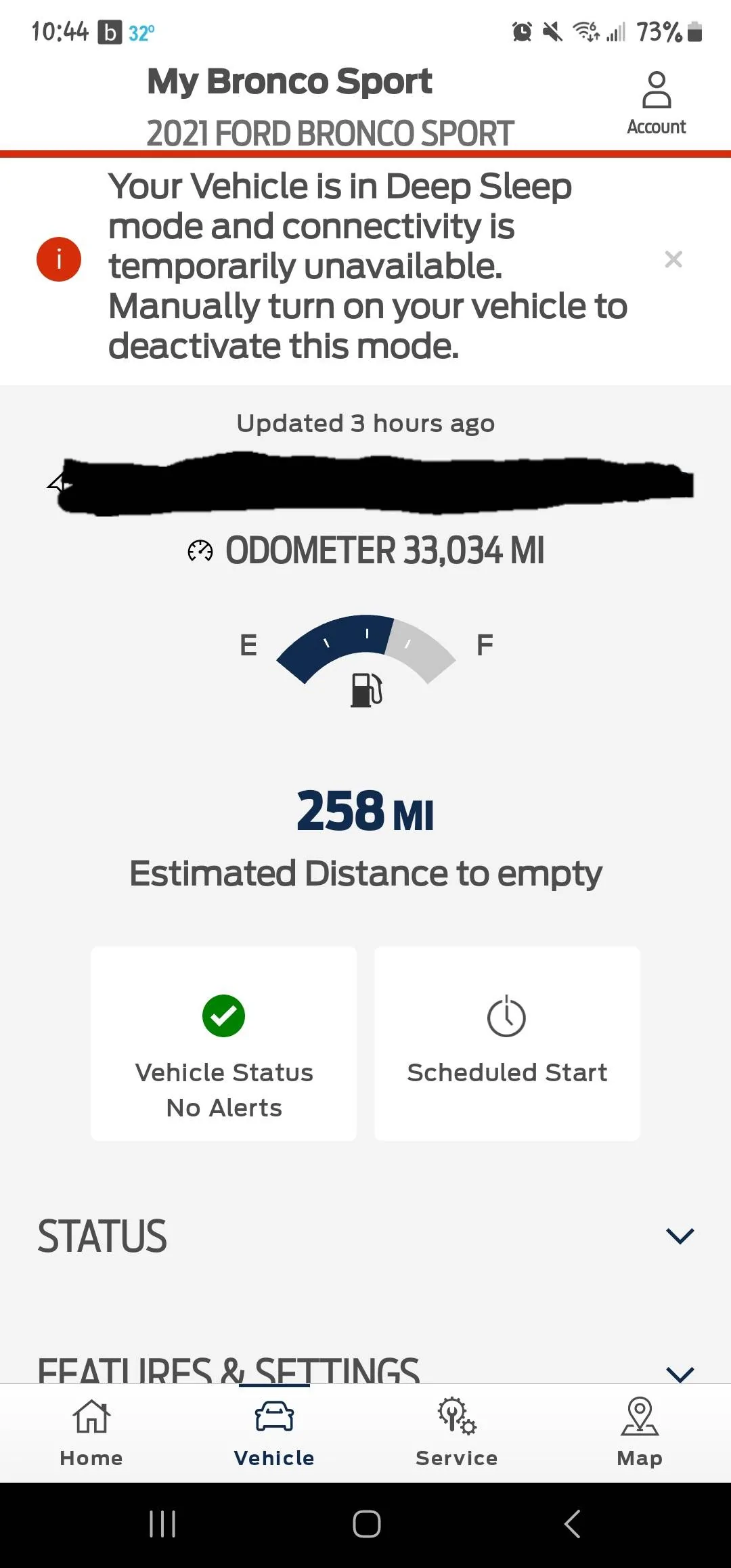
Task: Open the Vehicle Status card
Action: (x=223, y=1043)
